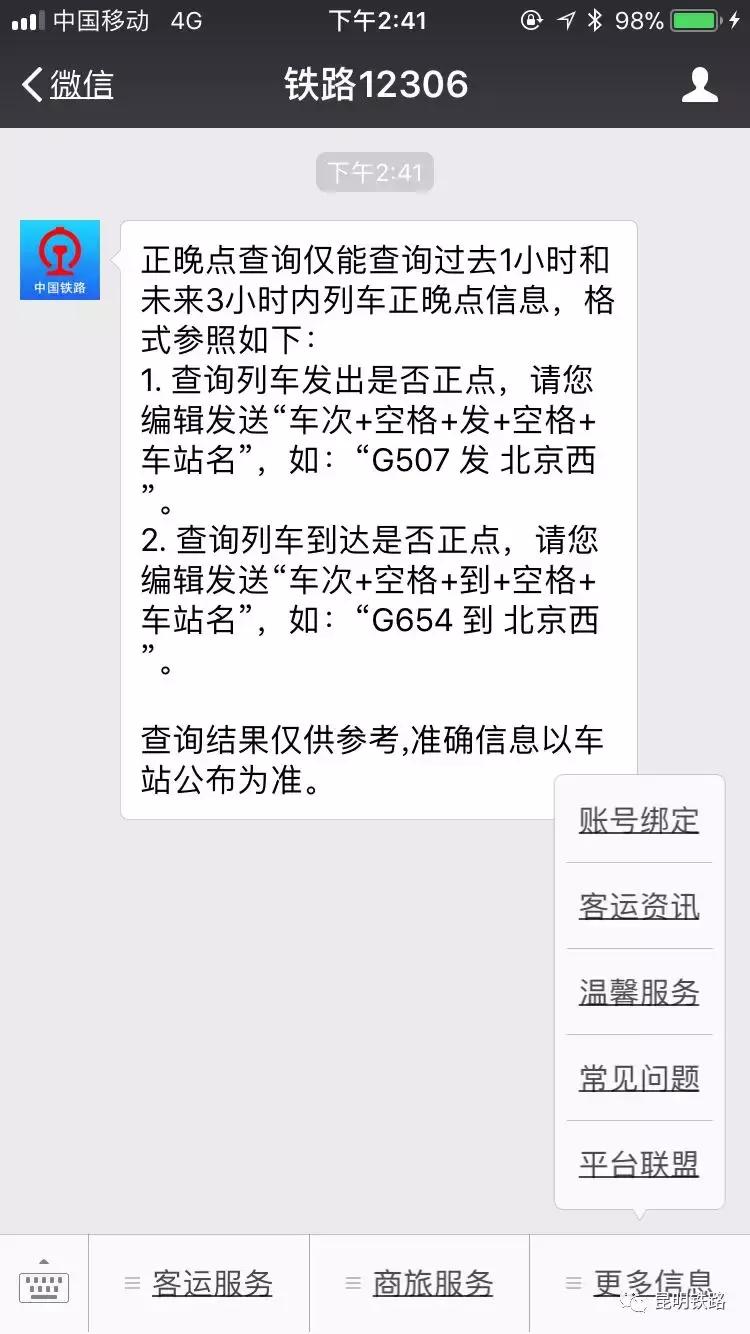Open the chat contact profile icon
The image size is (750, 1334).
coord(701,85)
